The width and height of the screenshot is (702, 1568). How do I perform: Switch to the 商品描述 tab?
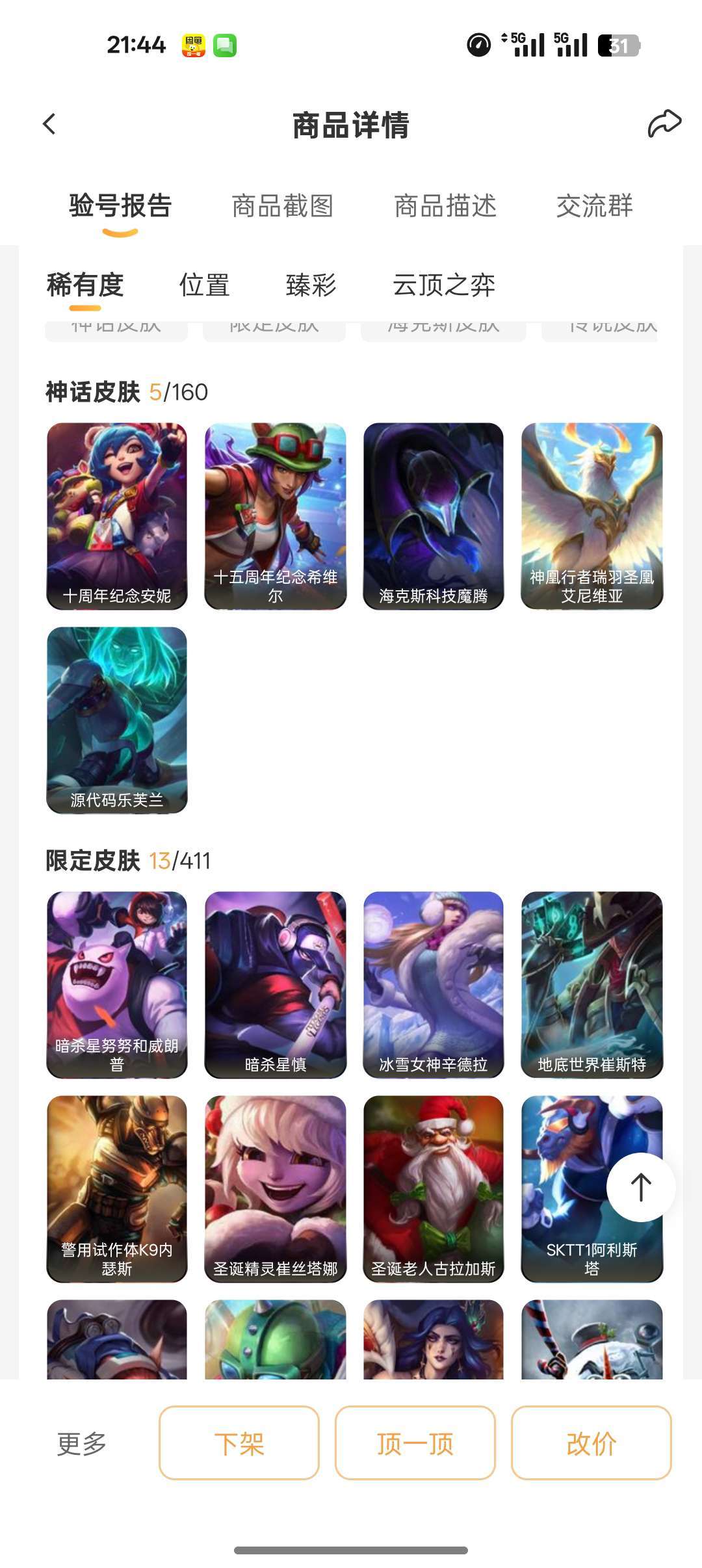click(x=445, y=206)
